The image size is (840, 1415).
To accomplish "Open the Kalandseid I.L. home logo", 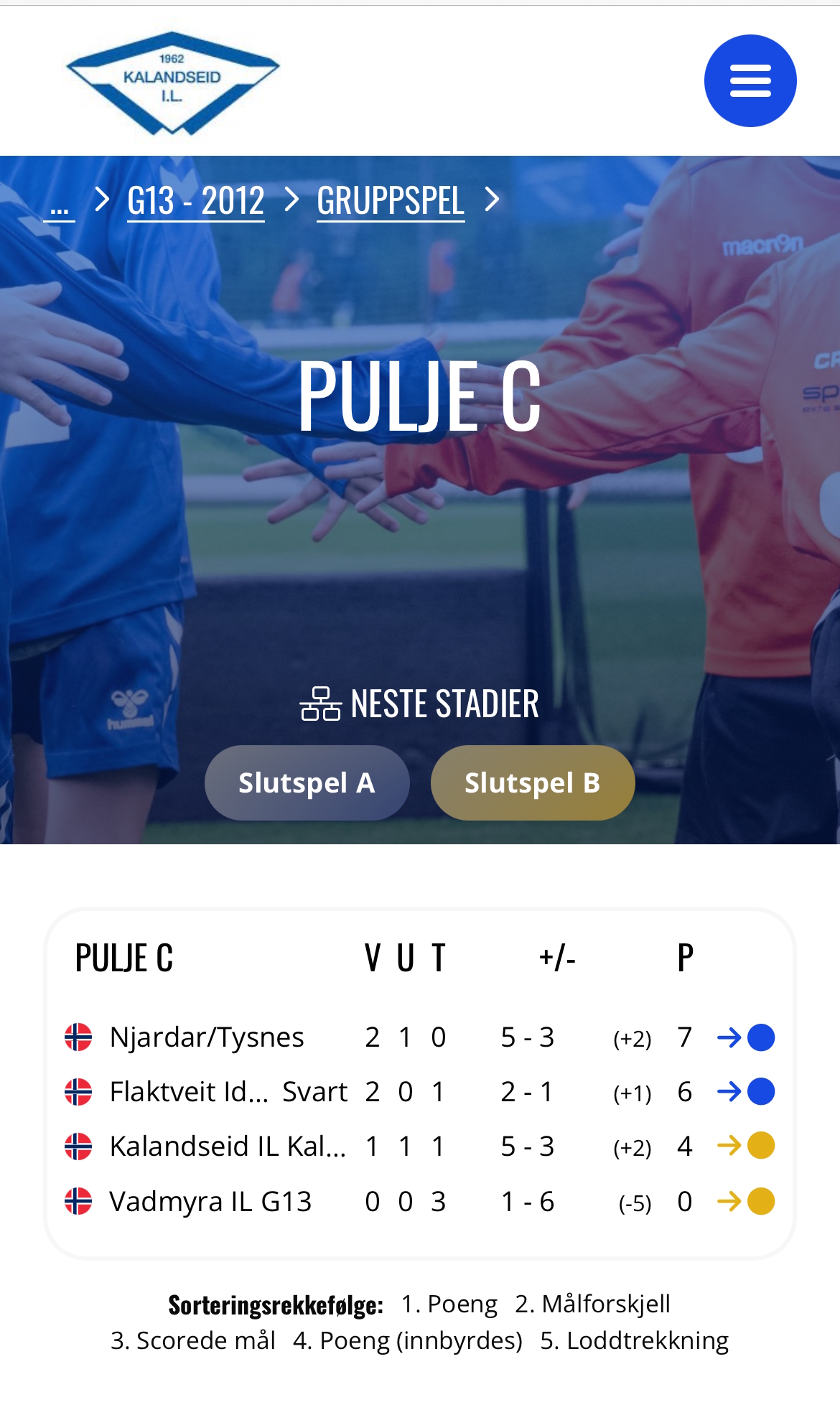I will 172,83.
